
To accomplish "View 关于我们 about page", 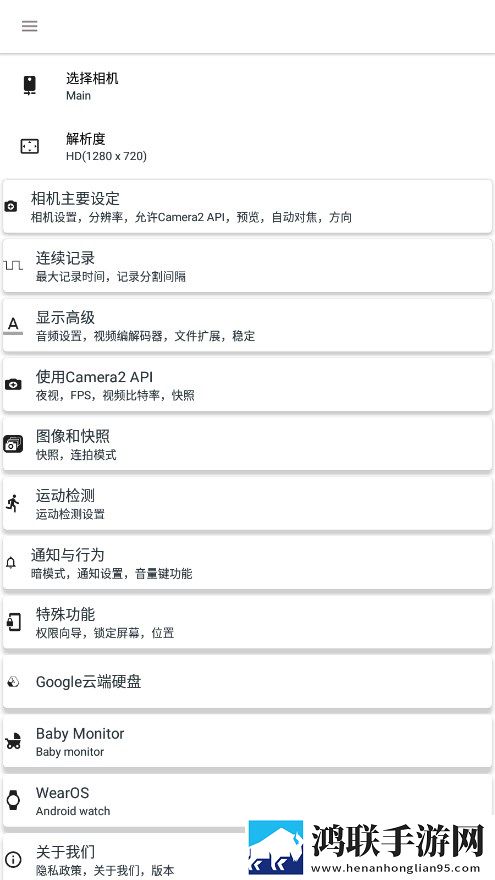I will [x=123, y=859].
